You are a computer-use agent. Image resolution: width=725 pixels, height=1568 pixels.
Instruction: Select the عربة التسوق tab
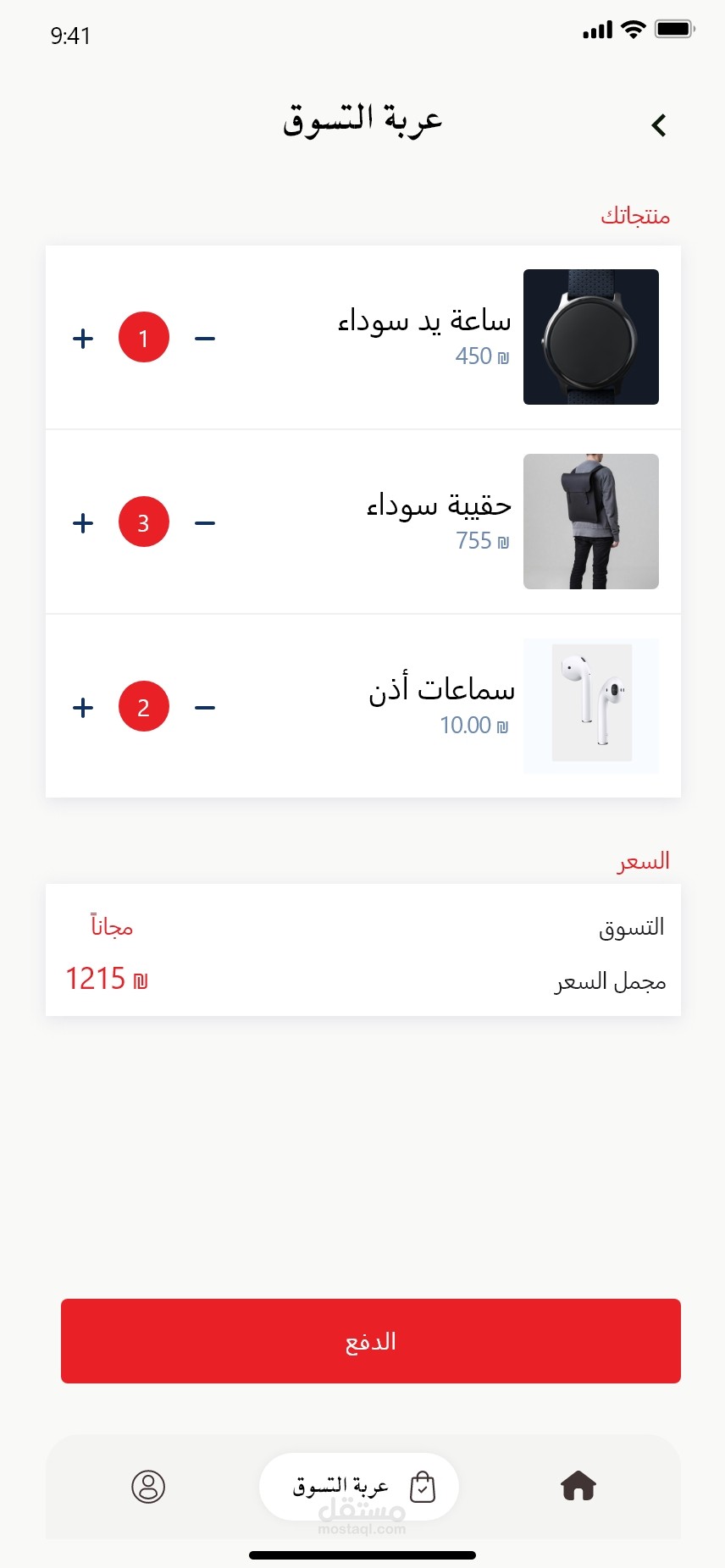(x=359, y=1487)
